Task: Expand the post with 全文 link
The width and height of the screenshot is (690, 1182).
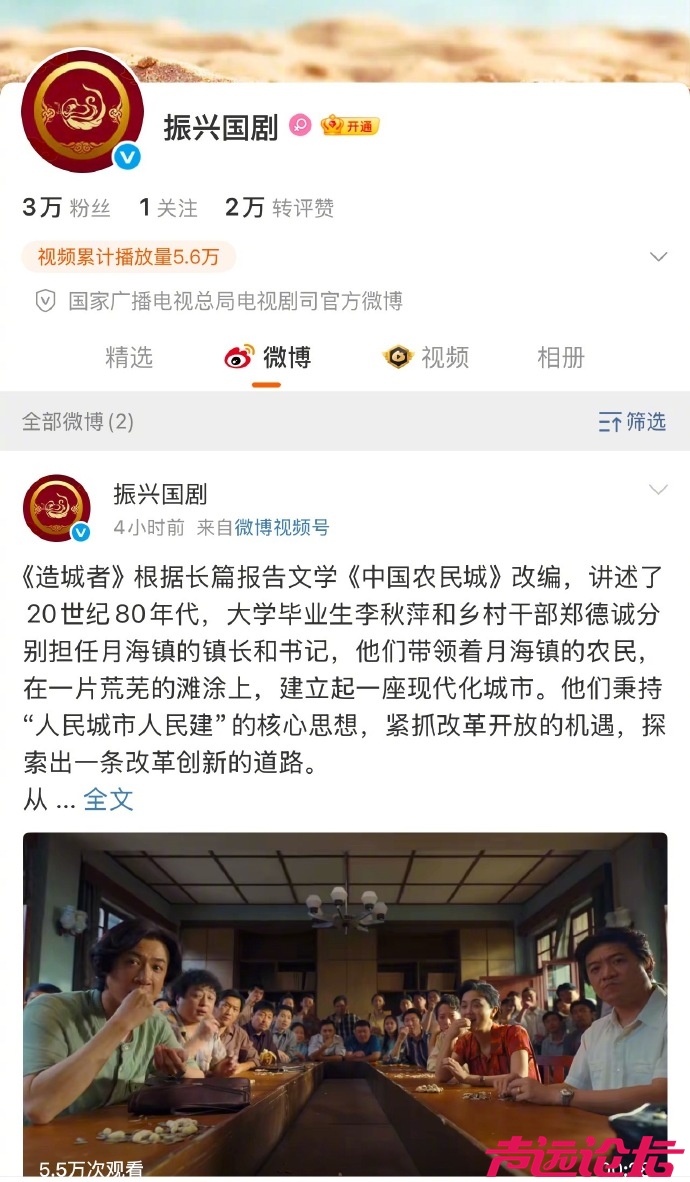Action: tap(108, 799)
